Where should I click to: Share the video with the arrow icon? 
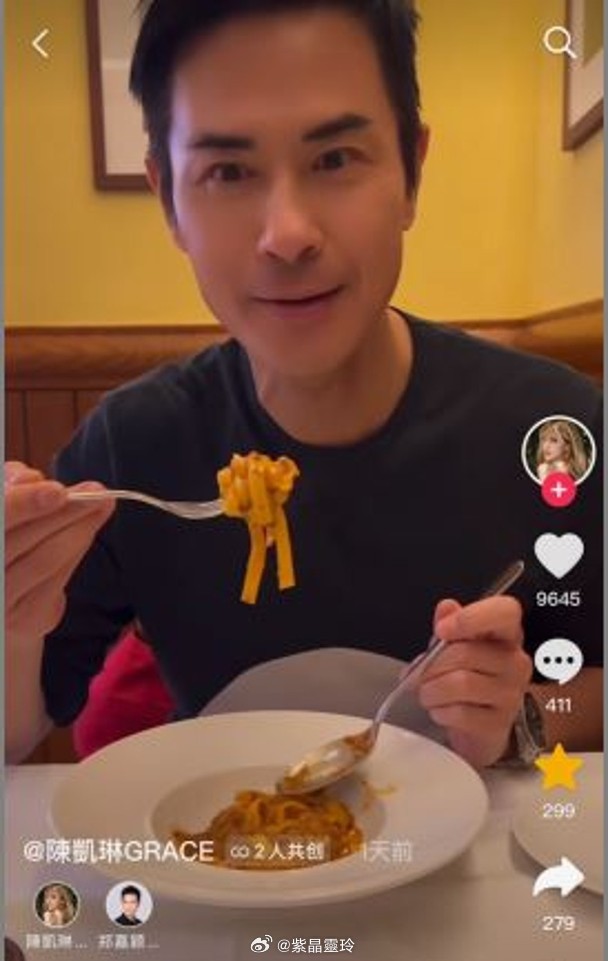[x=558, y=877]
